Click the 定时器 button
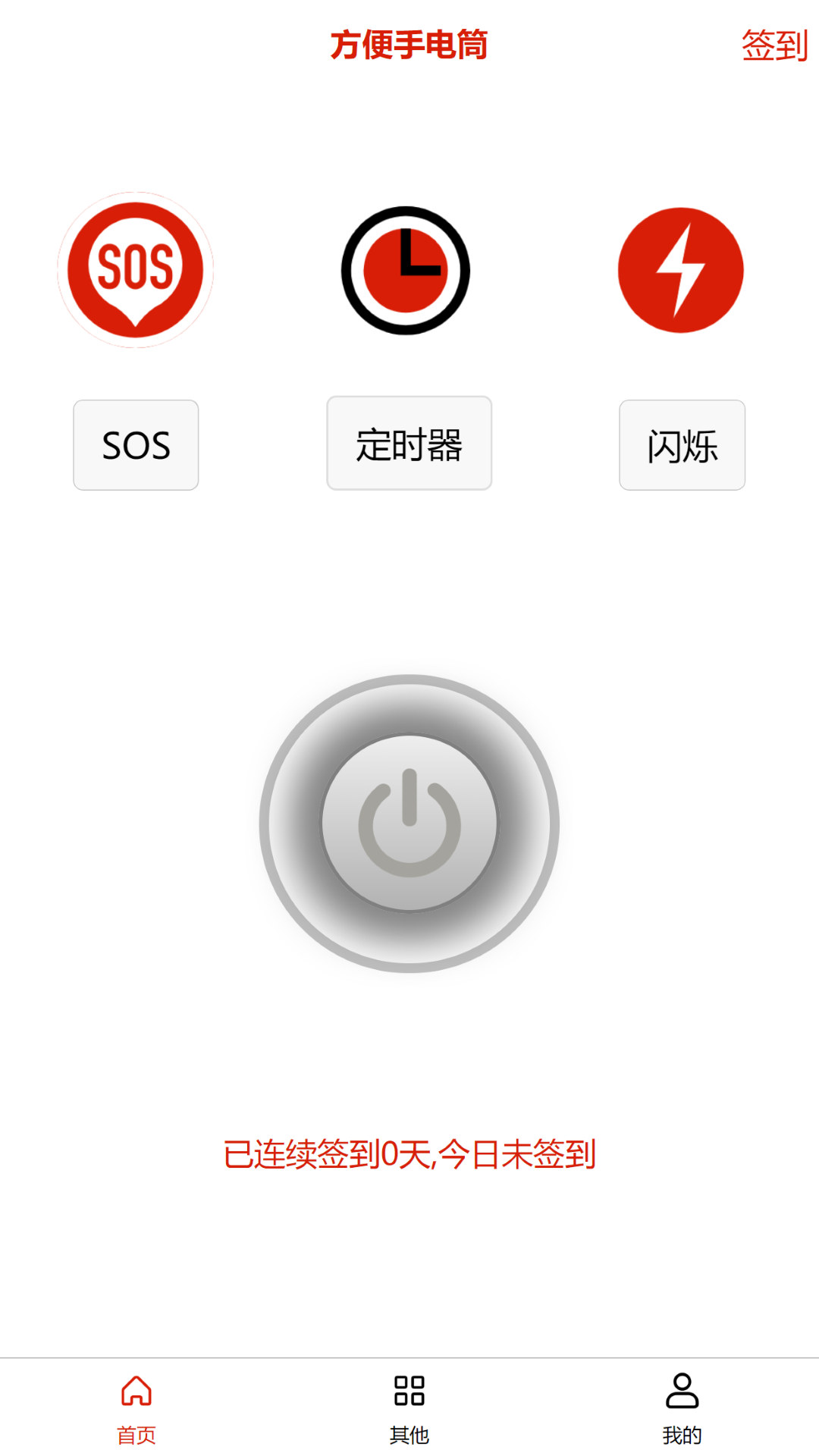Screen dimensions: 819x1456 [x=409, y=445]
